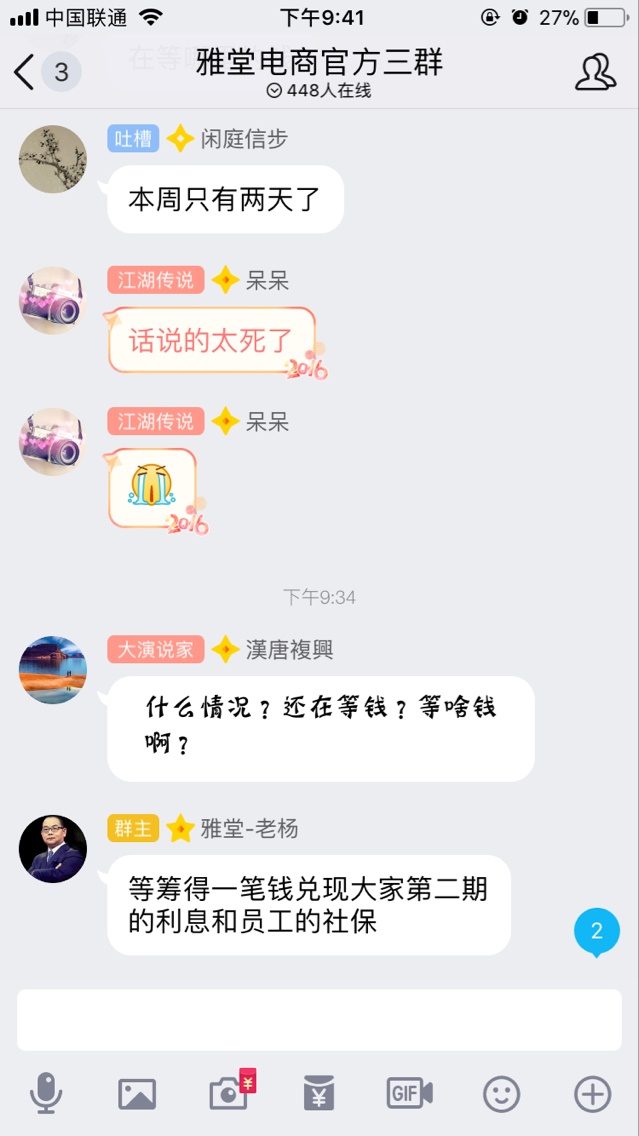Open the camera to take a photo
Viewport: 639px width, 1136px height.
pyautogui.click(x=229, y=1094)
